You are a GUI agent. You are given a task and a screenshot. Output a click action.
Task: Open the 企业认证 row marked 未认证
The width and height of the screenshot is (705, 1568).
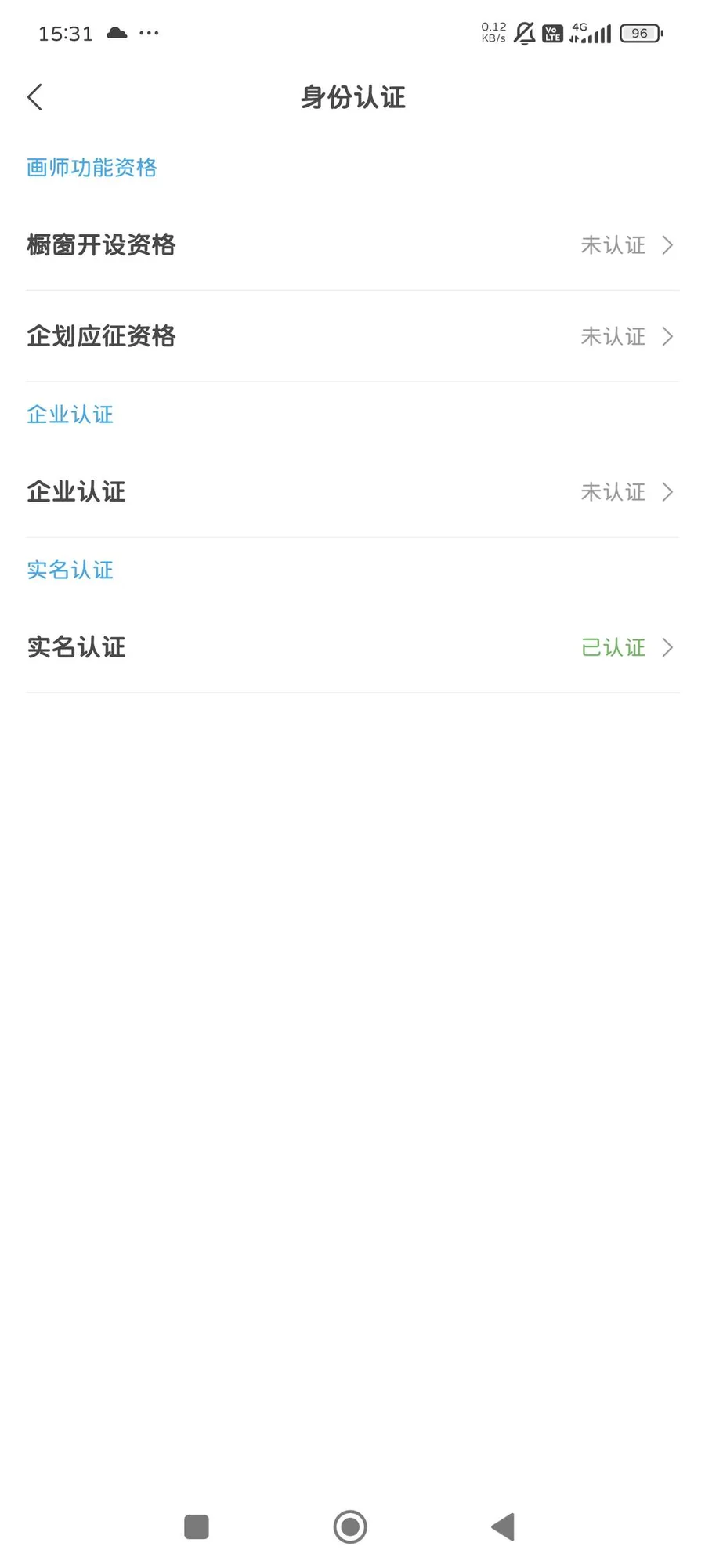pyautogui.click(x=352, y=492)
